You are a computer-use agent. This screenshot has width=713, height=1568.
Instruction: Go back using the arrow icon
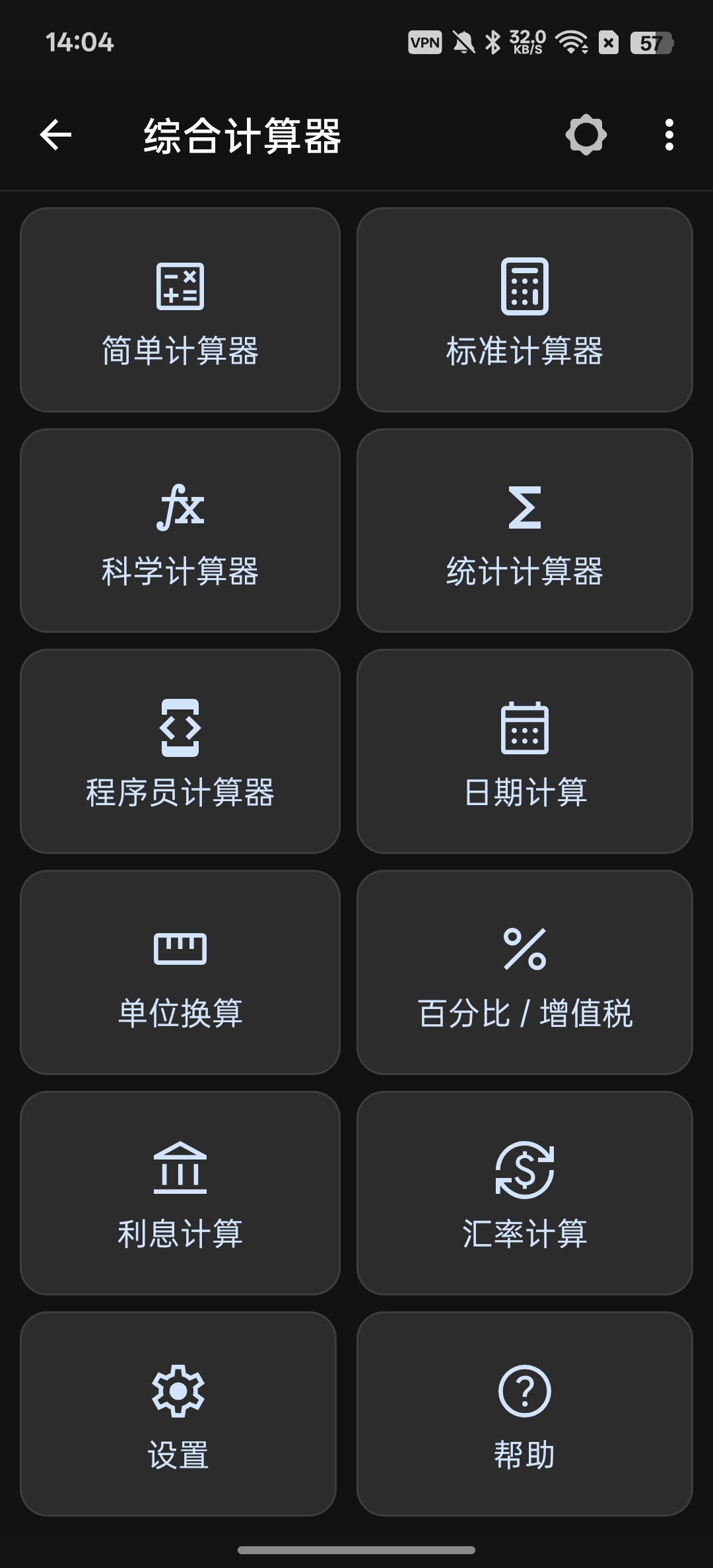55,135
